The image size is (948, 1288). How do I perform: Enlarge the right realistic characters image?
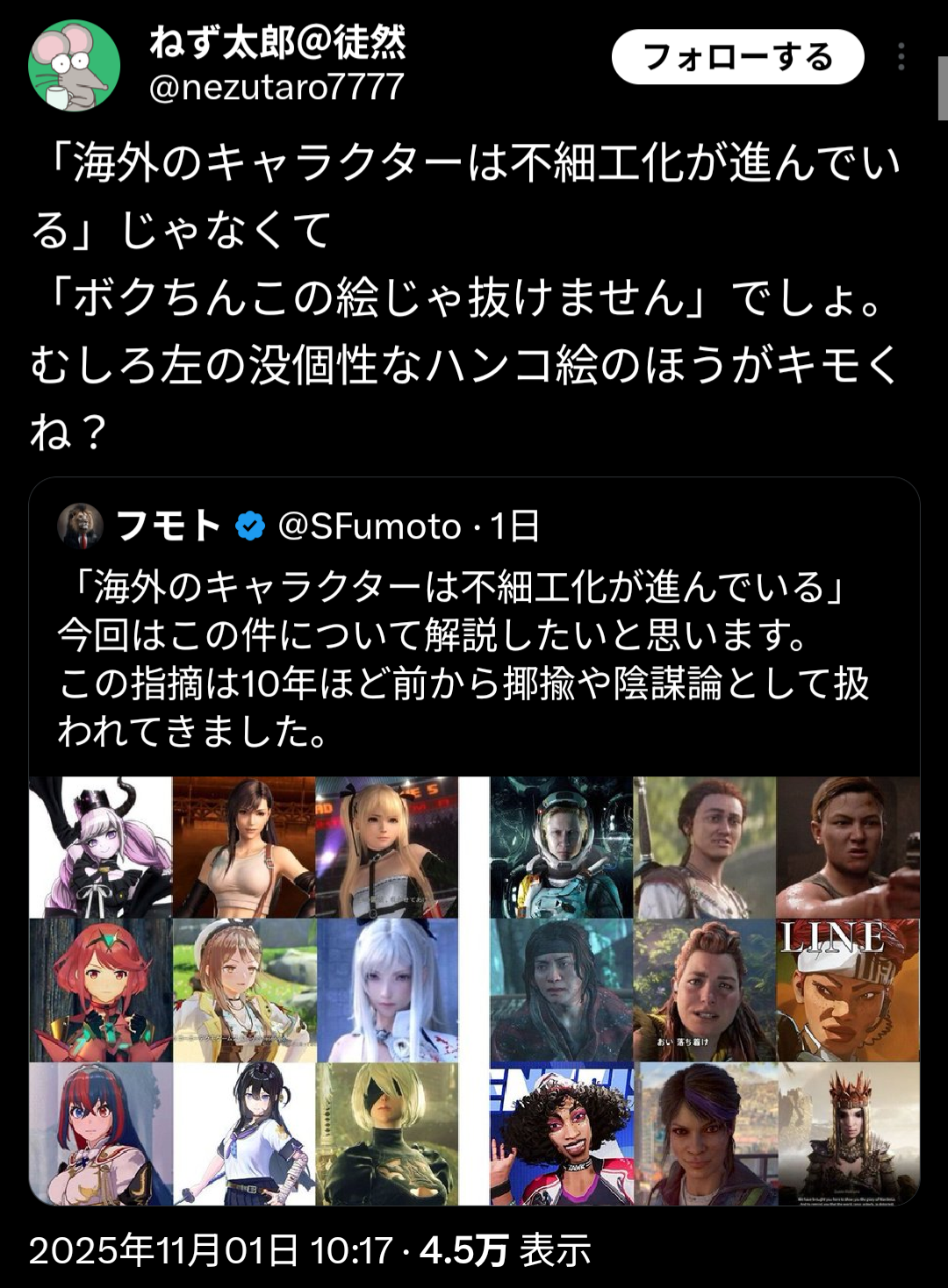(x=704, y=990)
